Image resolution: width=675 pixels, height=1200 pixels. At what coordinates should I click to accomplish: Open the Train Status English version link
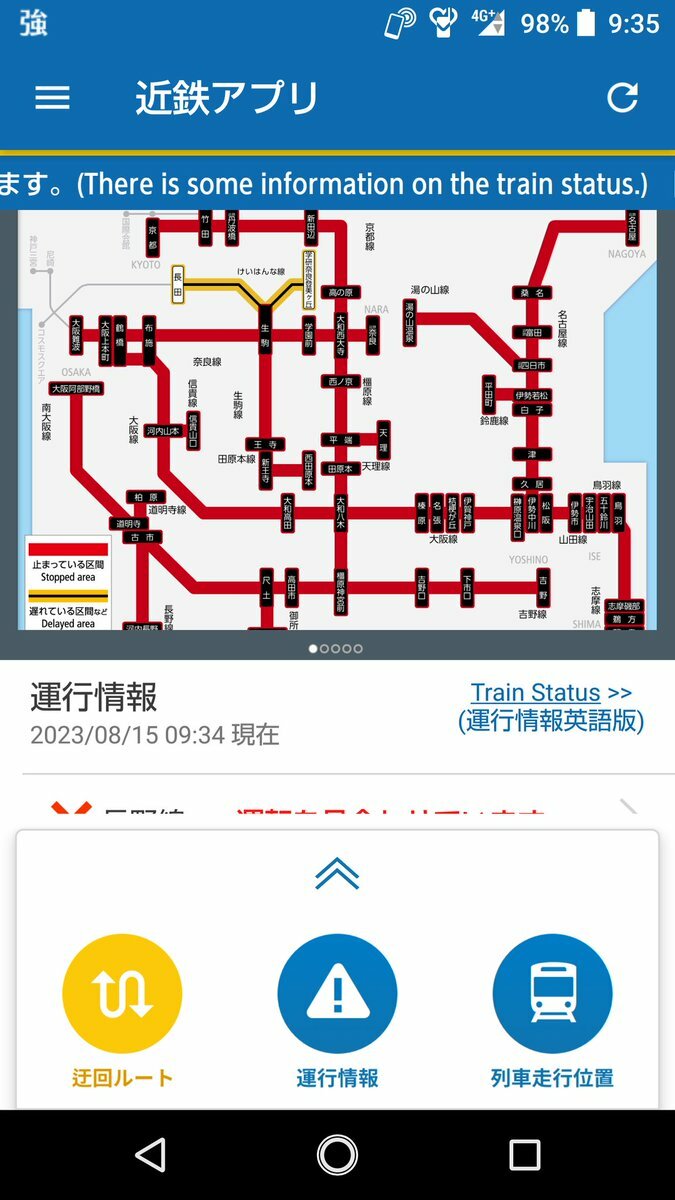coord(551,706)
